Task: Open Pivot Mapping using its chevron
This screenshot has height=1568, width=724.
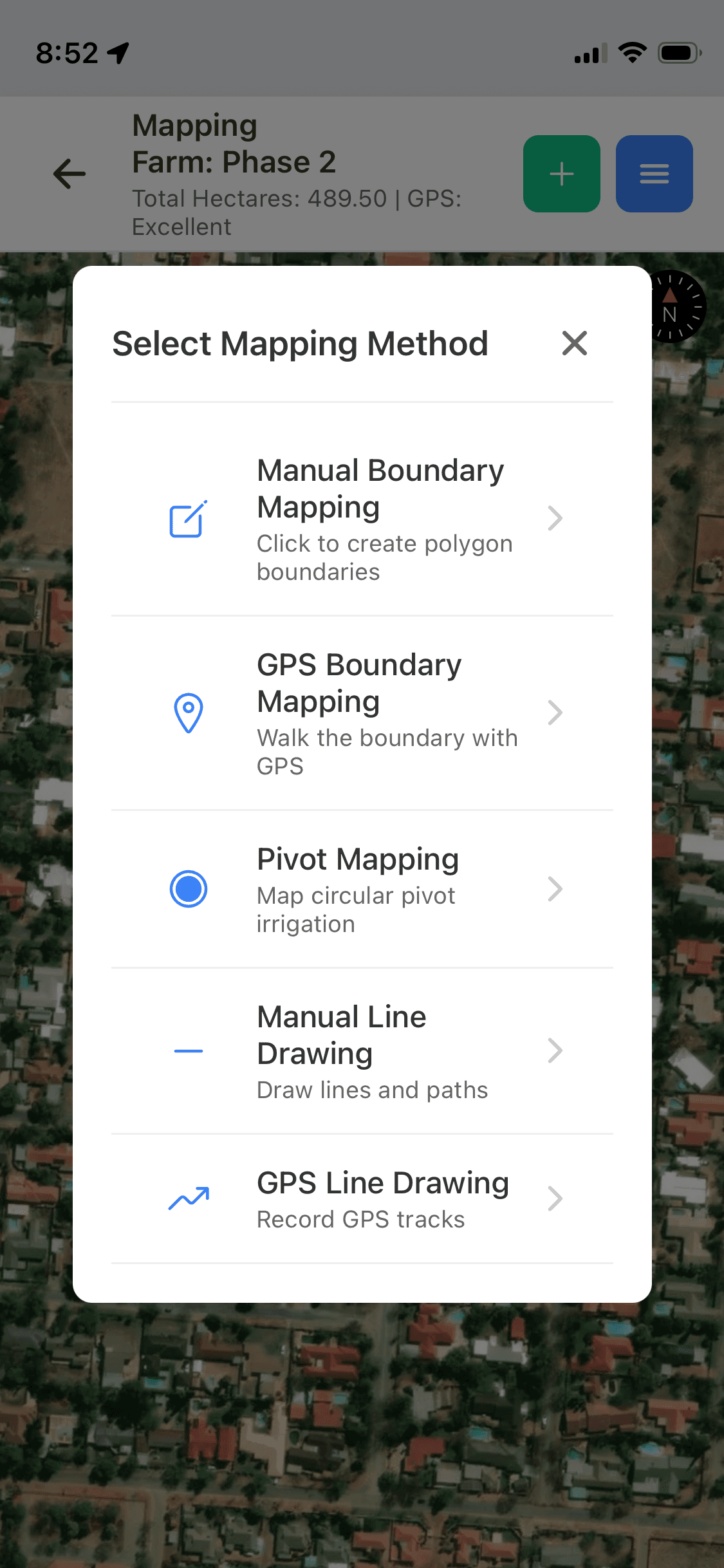Action: tap(555, 888)
